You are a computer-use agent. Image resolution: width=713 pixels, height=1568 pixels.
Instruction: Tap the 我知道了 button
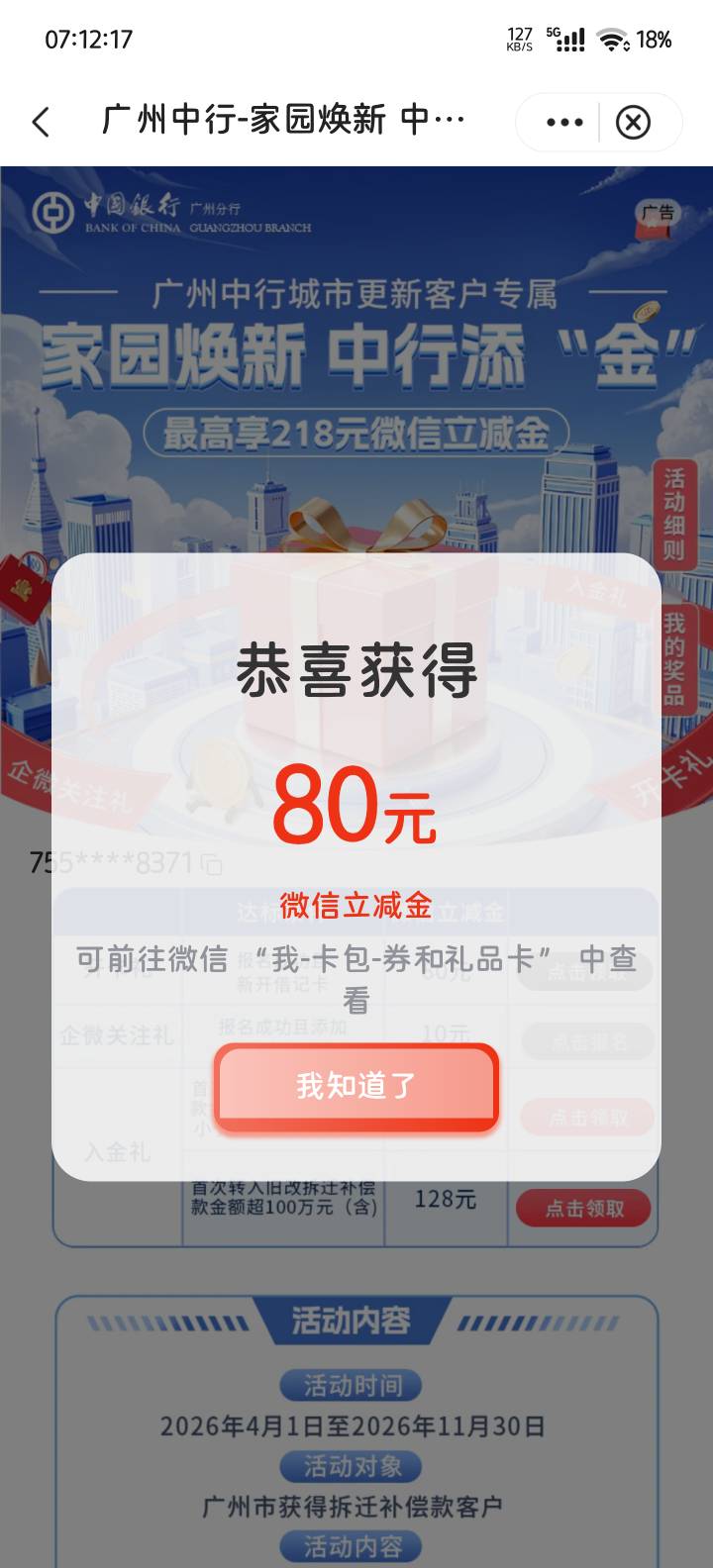(356, 1086)
